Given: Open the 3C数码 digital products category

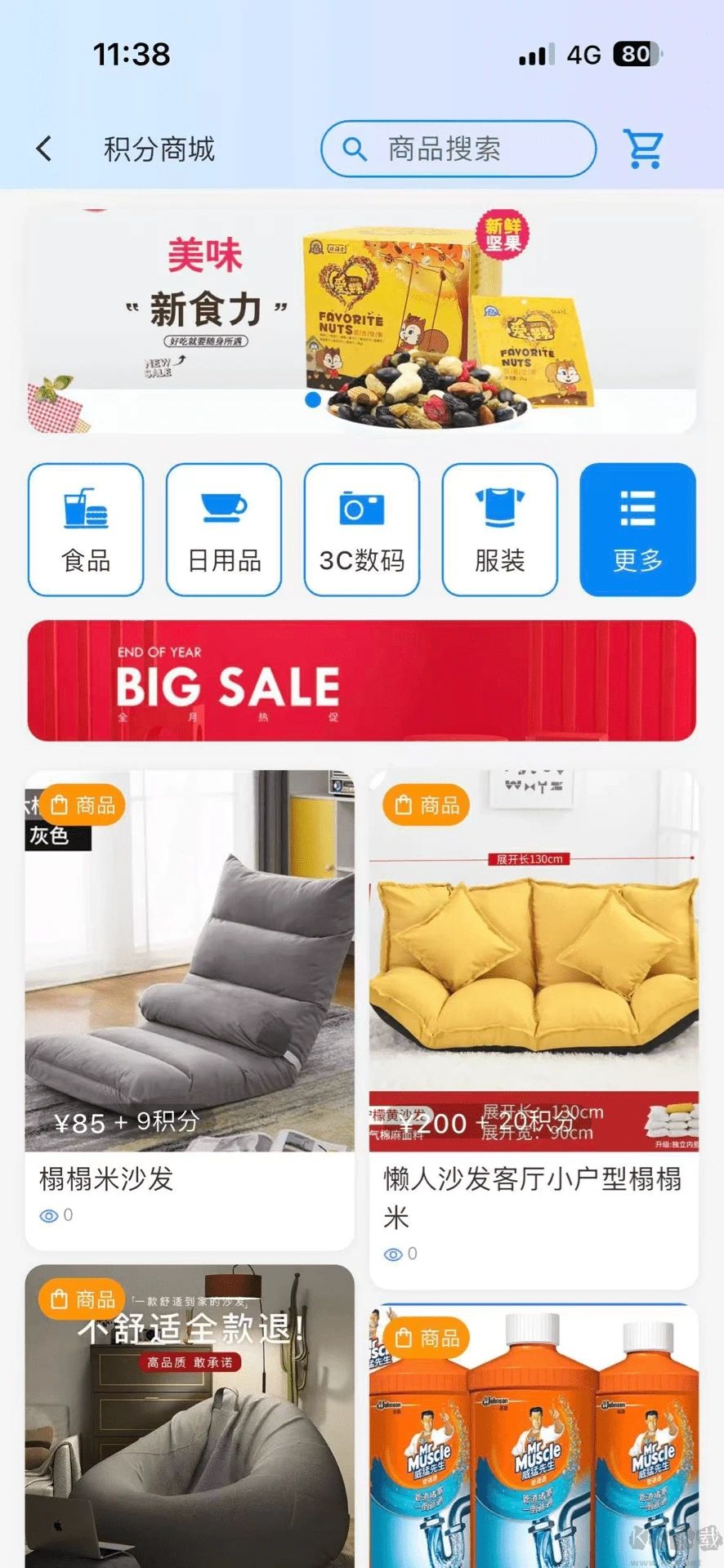Looking at the screenshot, I should [362, 528].
